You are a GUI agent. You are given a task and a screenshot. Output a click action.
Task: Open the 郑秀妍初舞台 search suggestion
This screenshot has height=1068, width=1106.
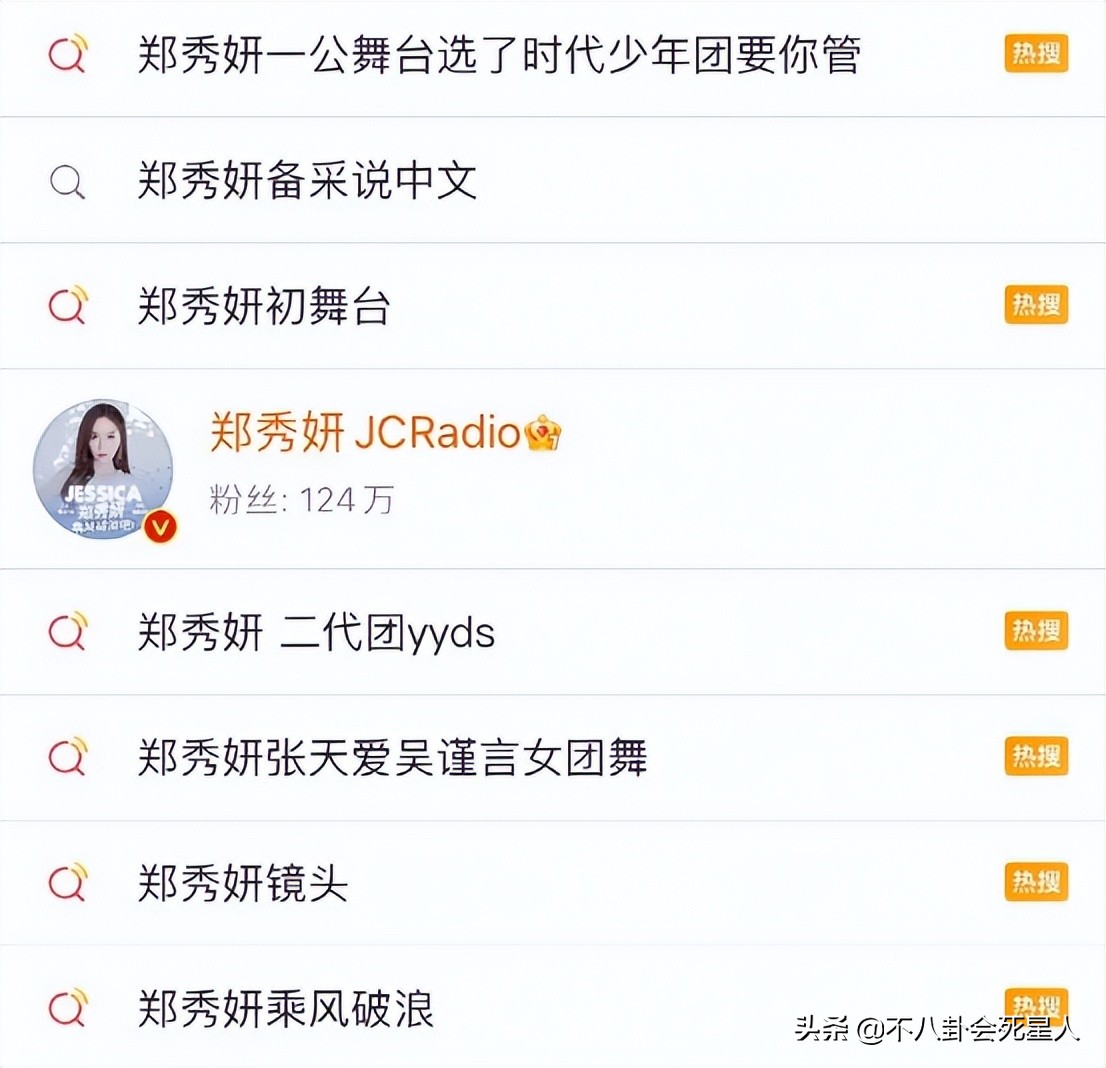tap(263, 307)
